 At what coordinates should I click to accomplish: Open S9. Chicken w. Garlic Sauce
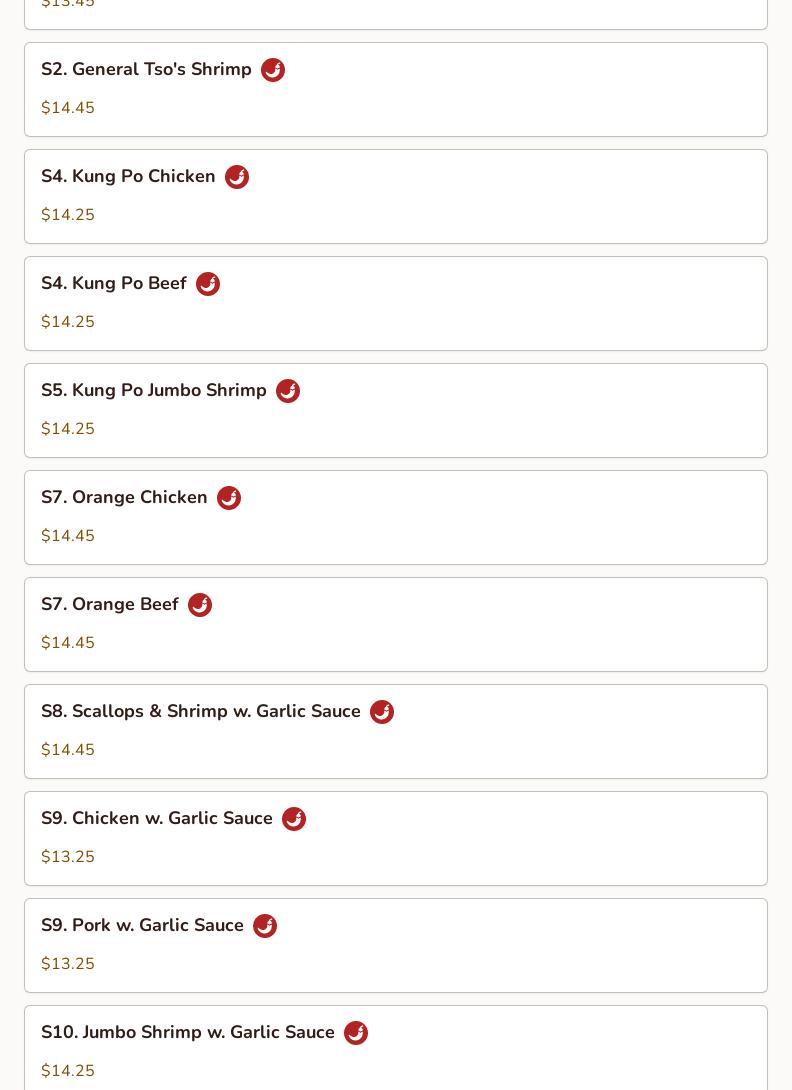395,838
